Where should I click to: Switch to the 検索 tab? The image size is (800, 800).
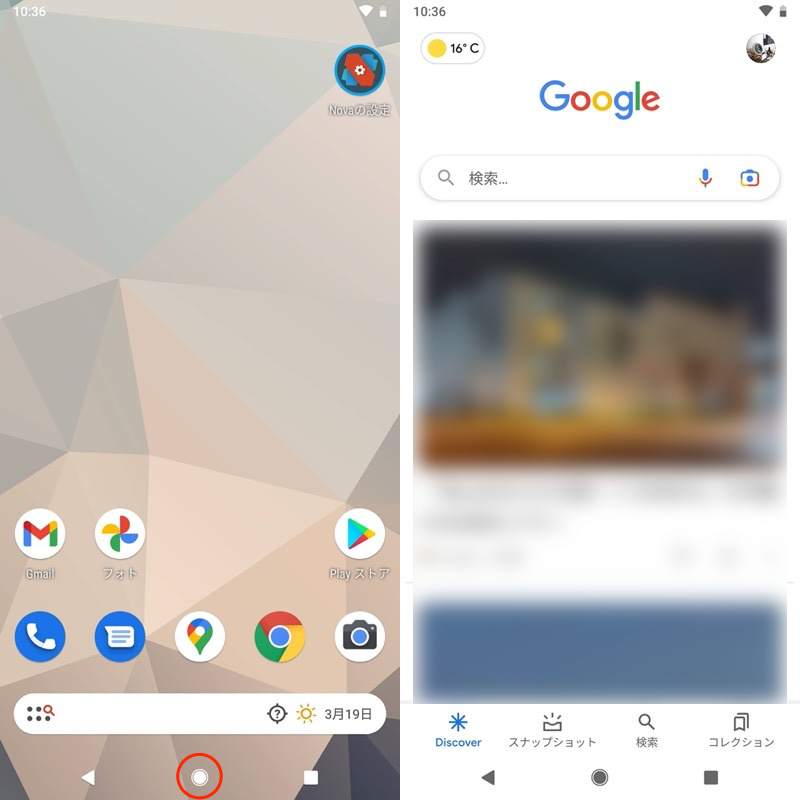647,730
